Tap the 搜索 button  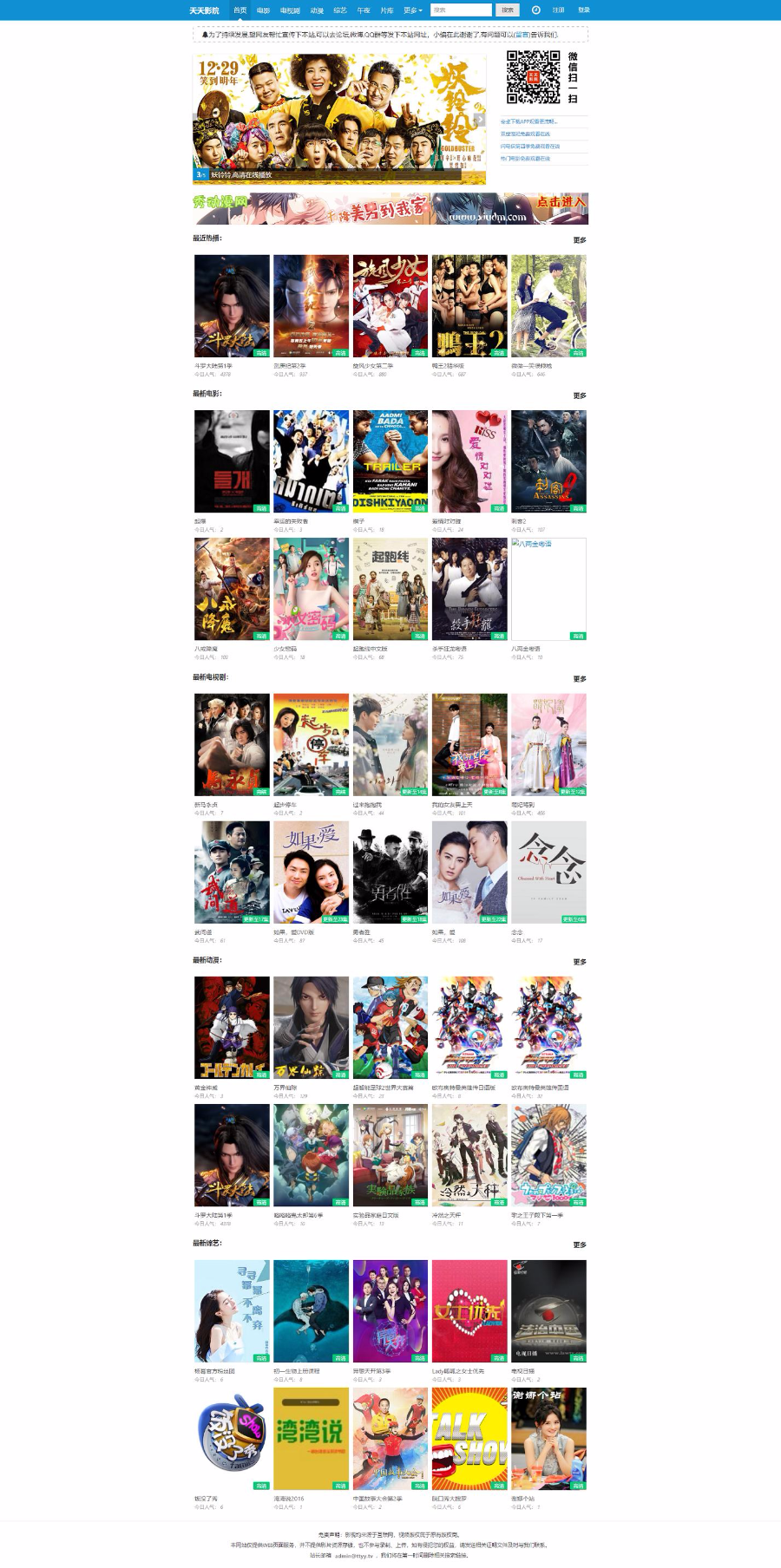pyautogui.click(x=508, y=10)
